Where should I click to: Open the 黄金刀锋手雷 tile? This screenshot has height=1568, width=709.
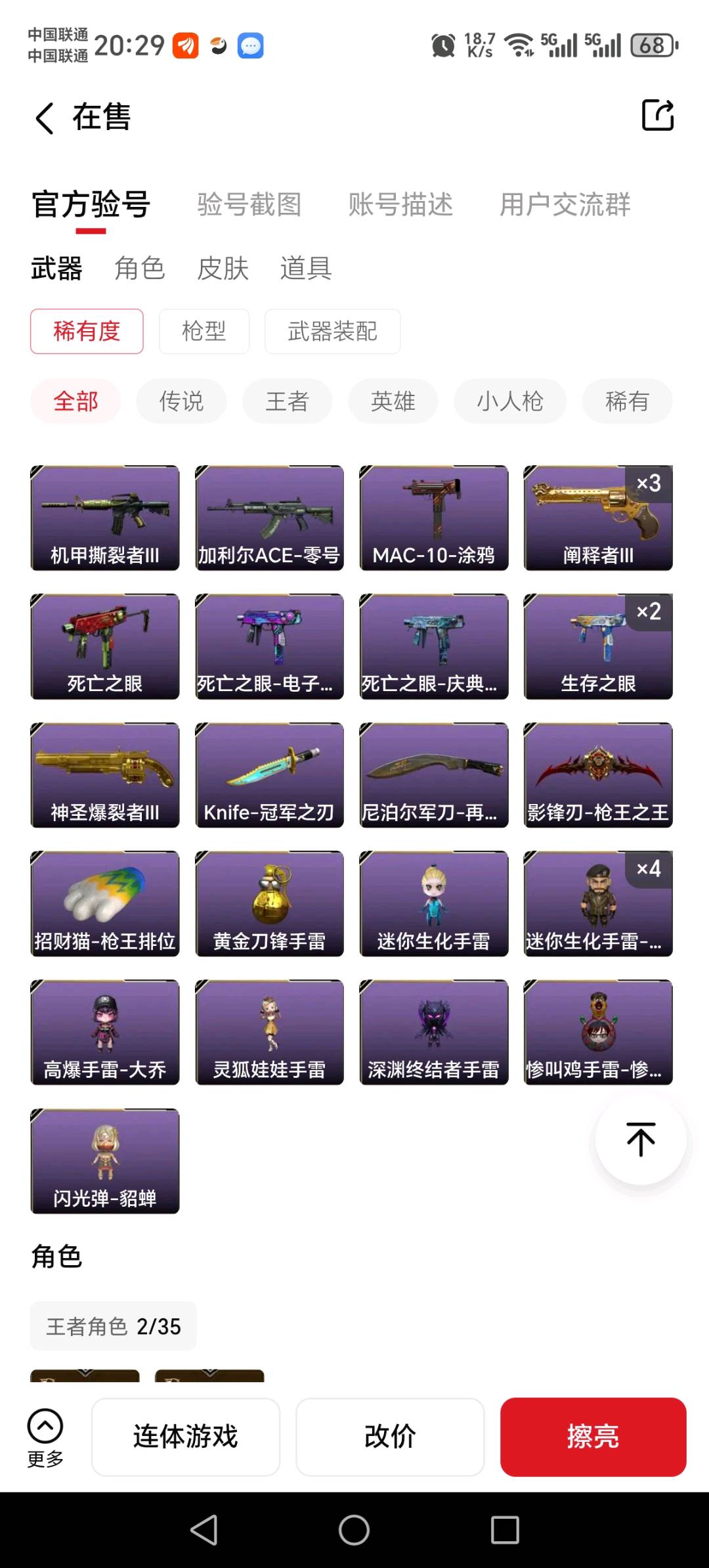pyautogui.click(x=269, y=903)
